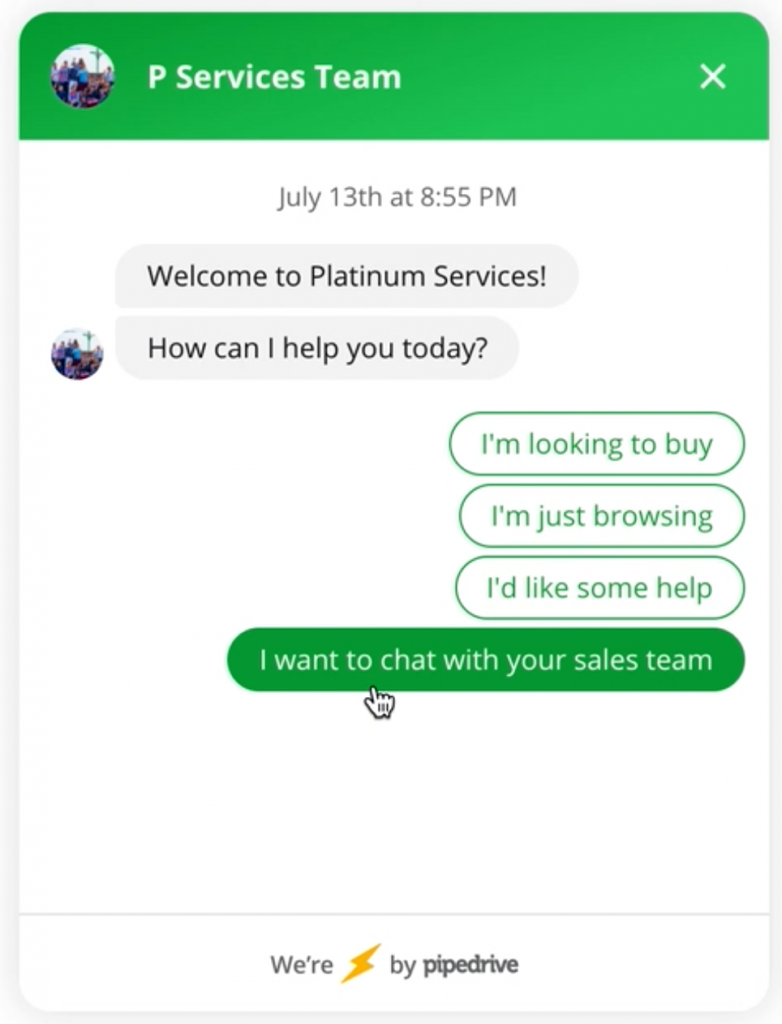
Task: Open the pipedrive link in footer
Action: 471,965
